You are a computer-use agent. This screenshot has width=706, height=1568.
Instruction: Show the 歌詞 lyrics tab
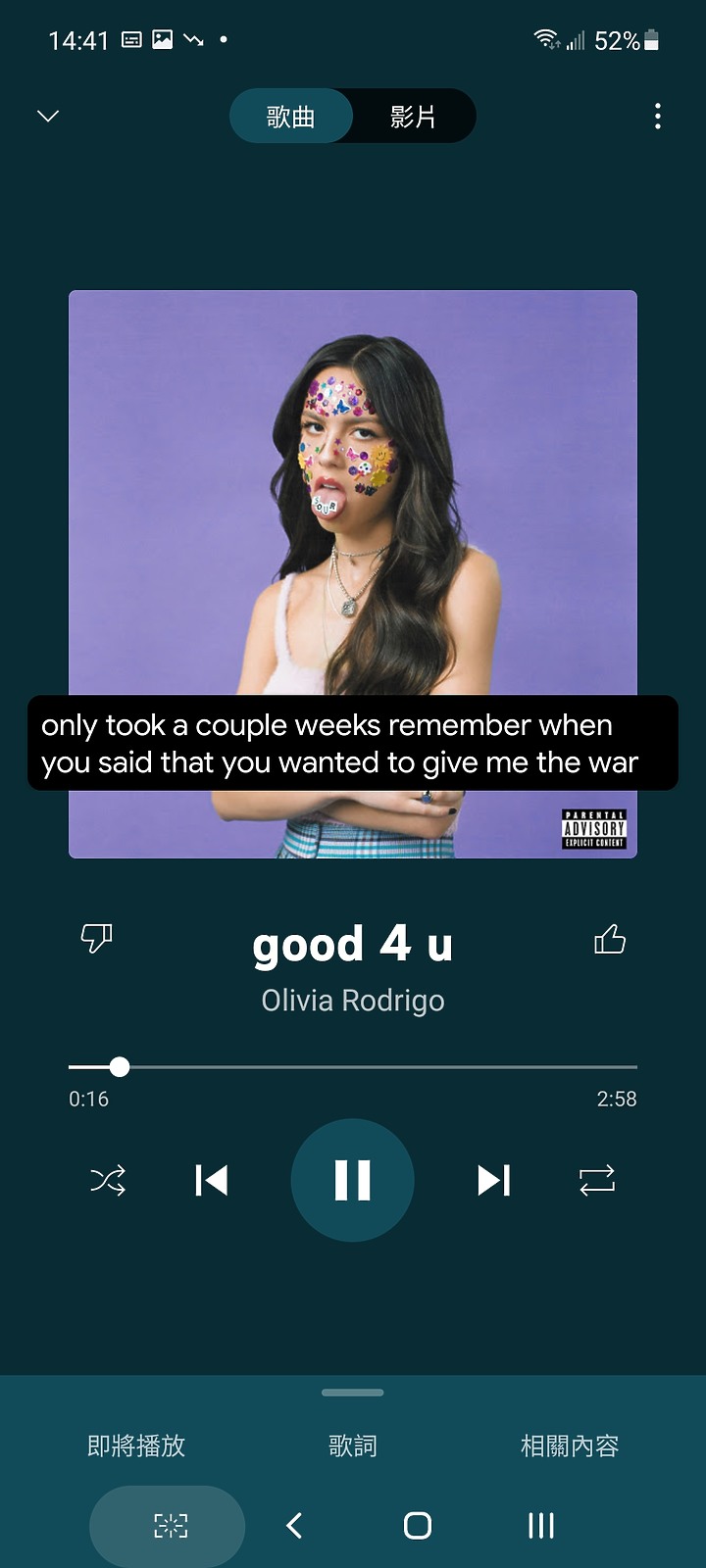point(353,1445)
